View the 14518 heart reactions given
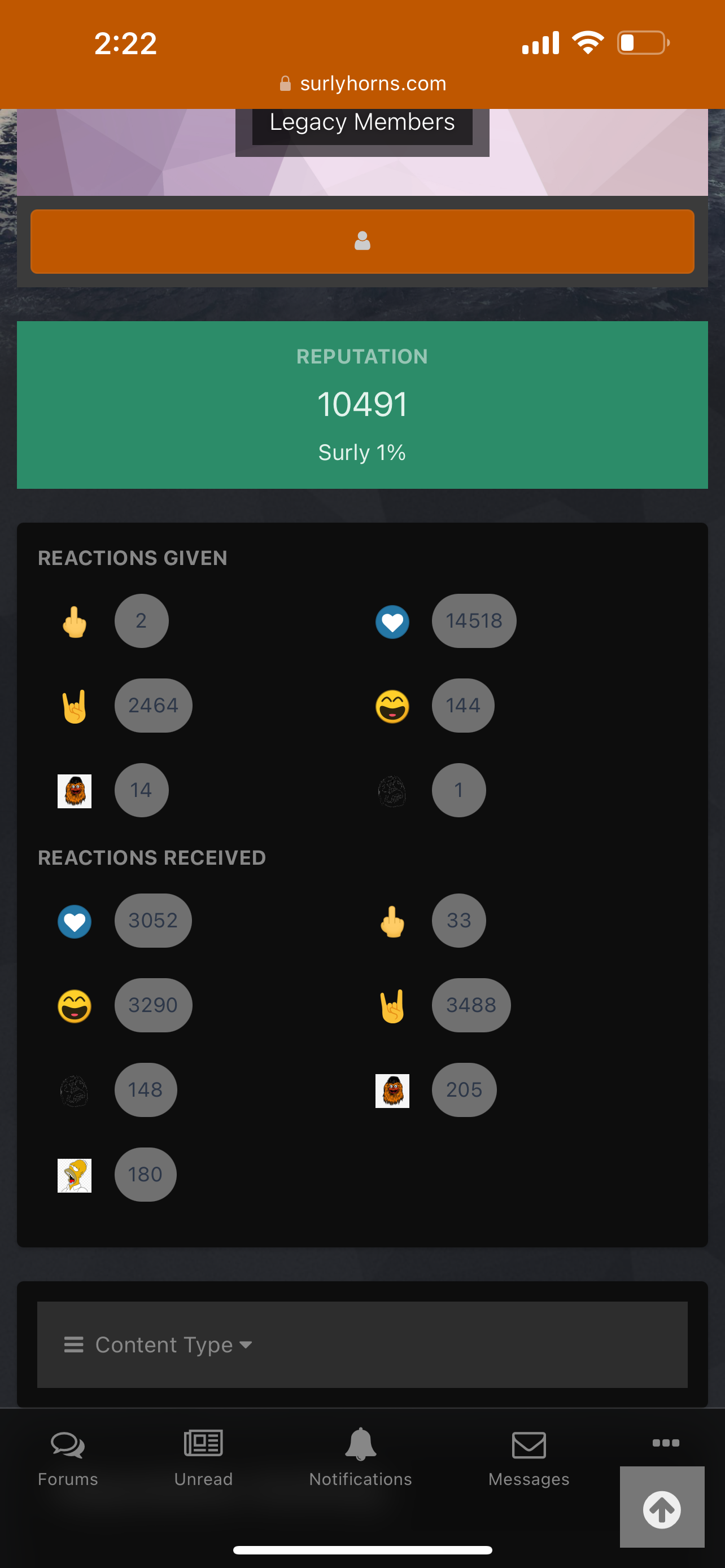 click(x=474, y=620)
